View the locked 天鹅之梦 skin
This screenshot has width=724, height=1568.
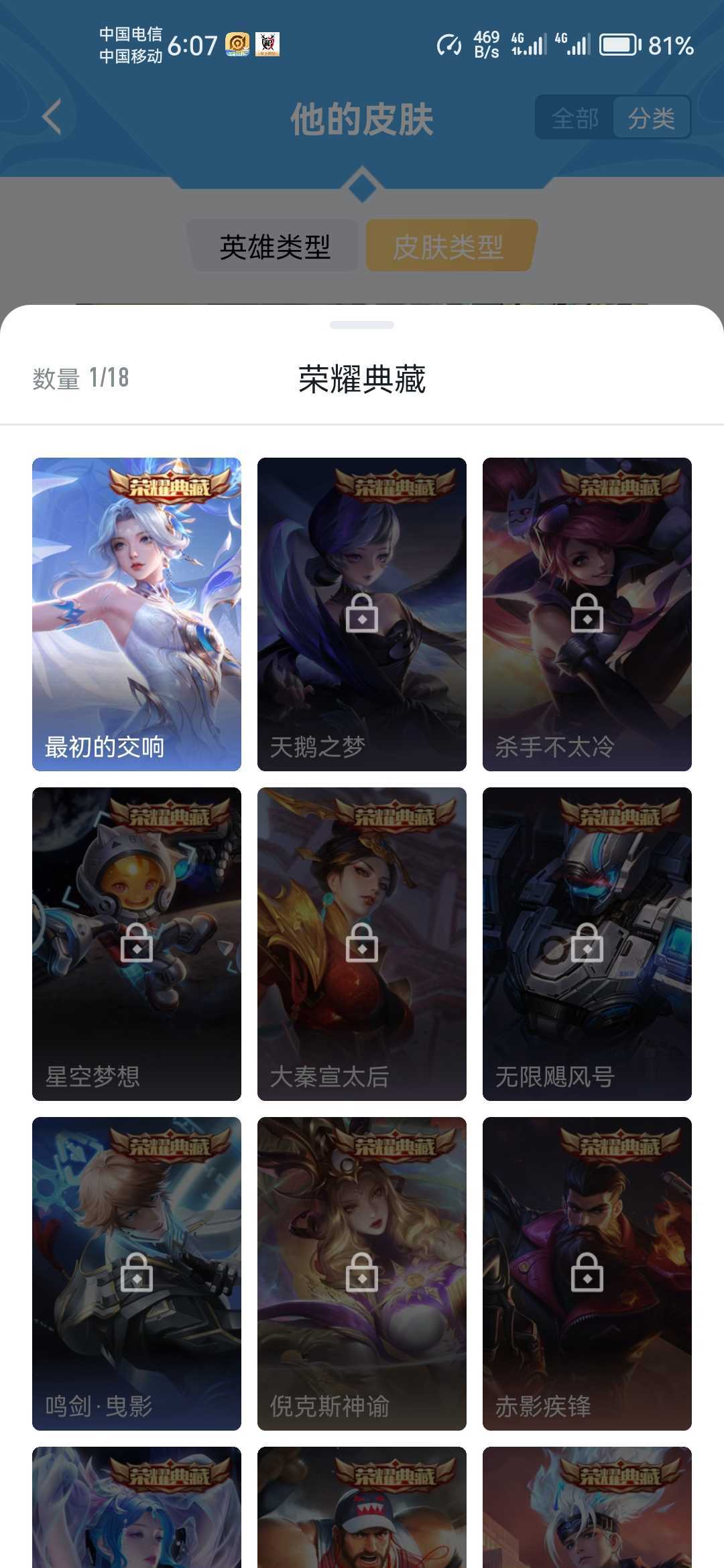click(362, 614)
